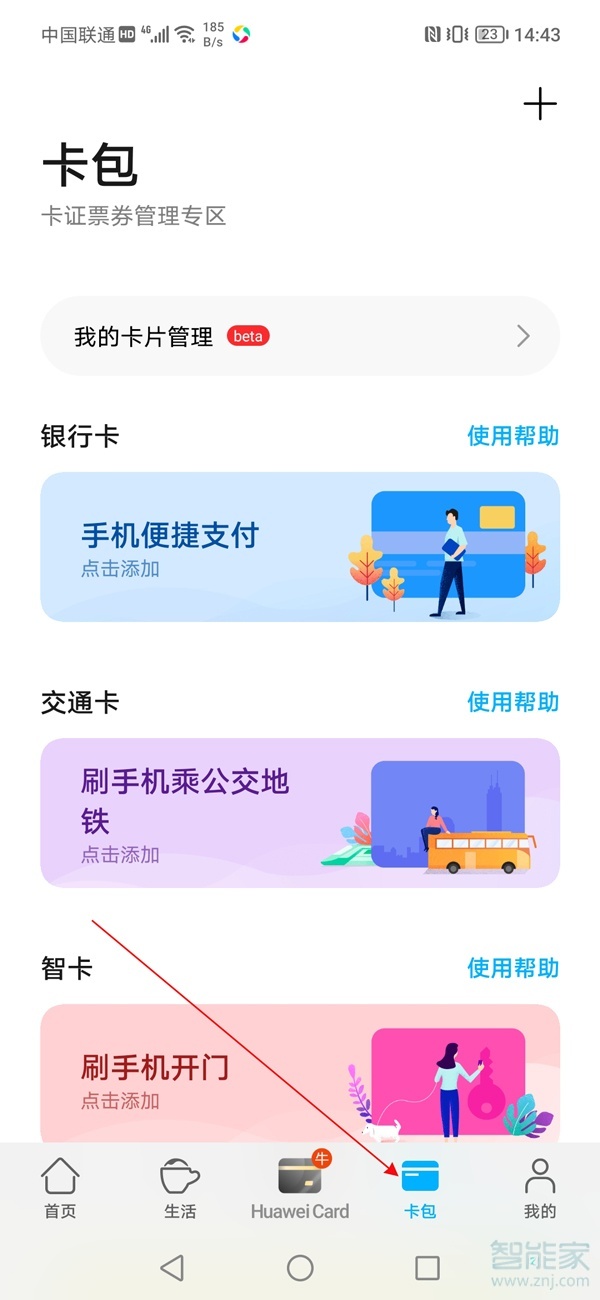The image size is (600, 1300).
Task: Tap the system back button
Action: (x=172, y=1268)
